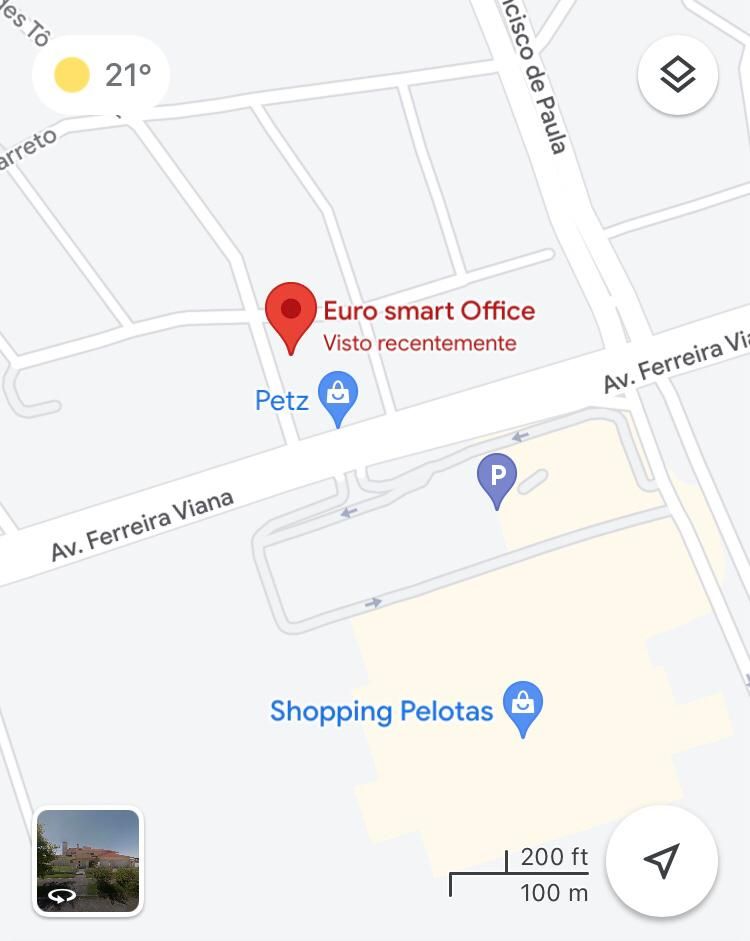Open the Petz store marker
Image resolution: width=750 pixels, height=941 pixels.
(338, 396)
